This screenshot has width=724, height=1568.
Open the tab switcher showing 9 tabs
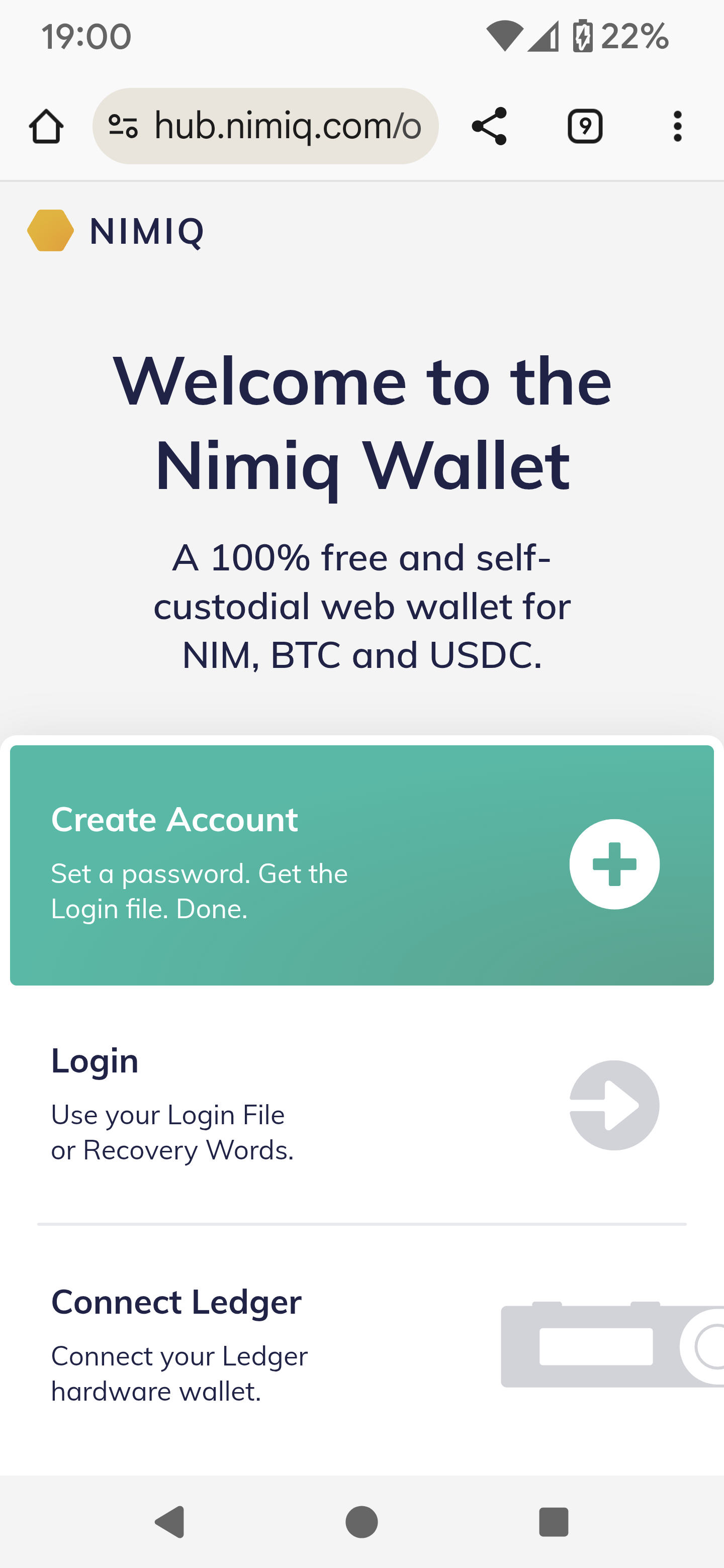(x=585, y=127)
